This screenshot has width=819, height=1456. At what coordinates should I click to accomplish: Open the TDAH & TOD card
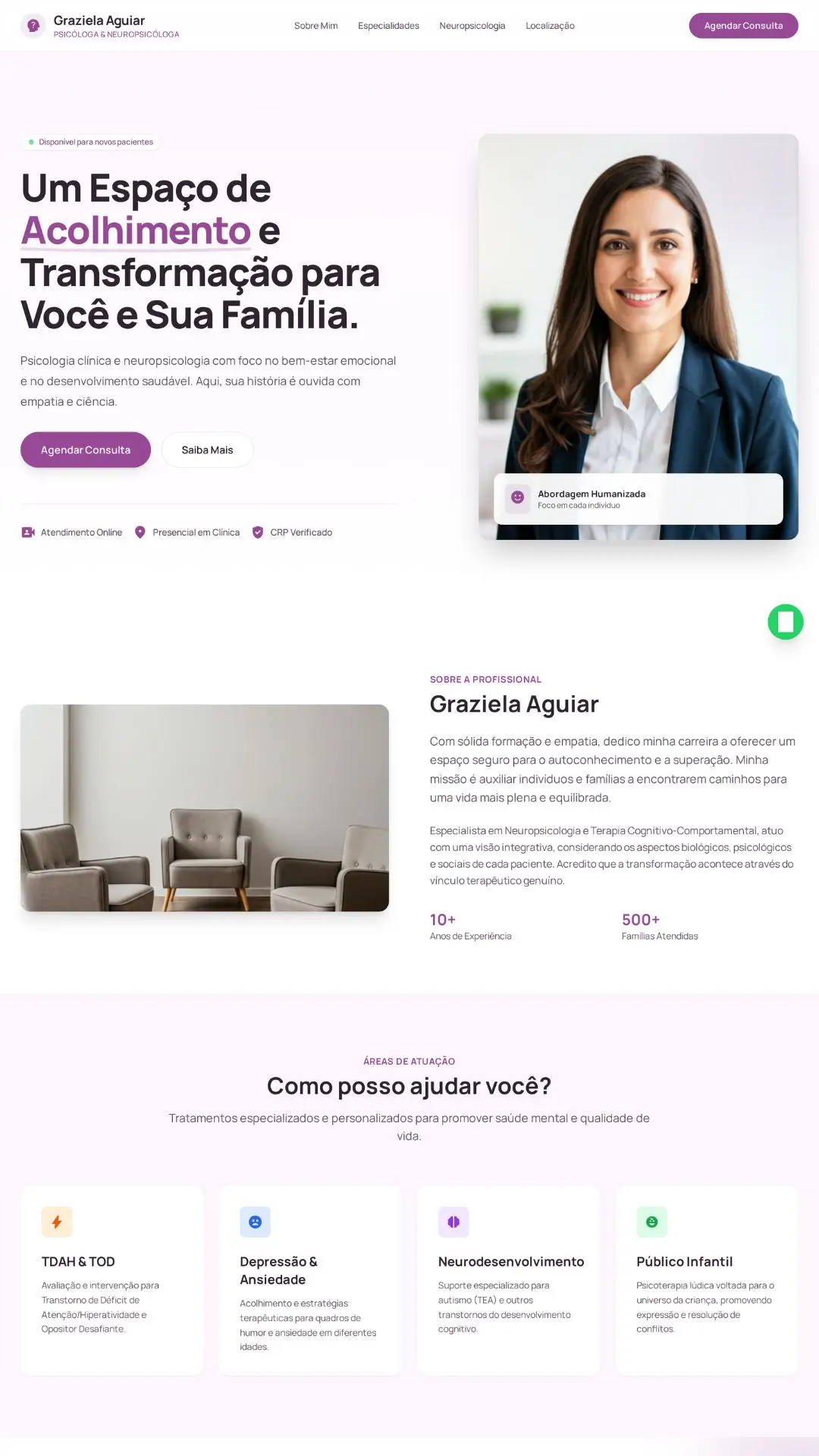click(x=112, y=1280)
